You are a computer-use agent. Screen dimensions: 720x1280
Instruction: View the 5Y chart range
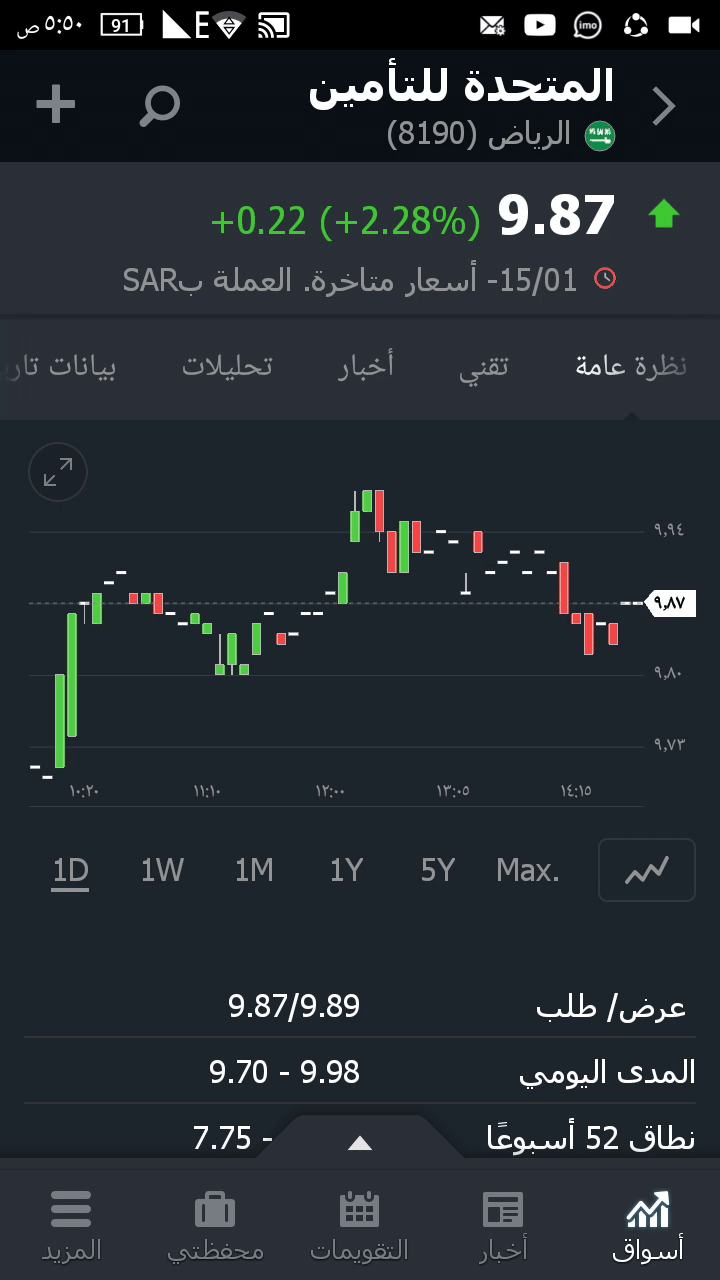pos(438,871)
